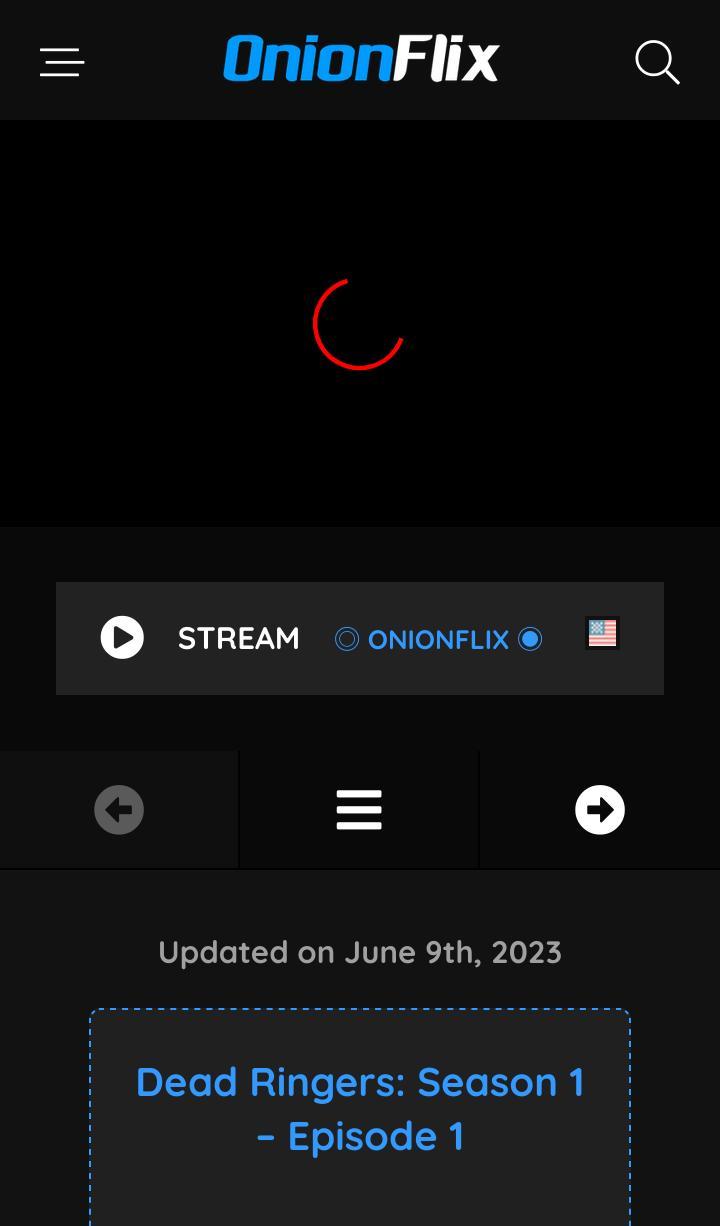Click the search magnifier icon

tap(657, 62)
